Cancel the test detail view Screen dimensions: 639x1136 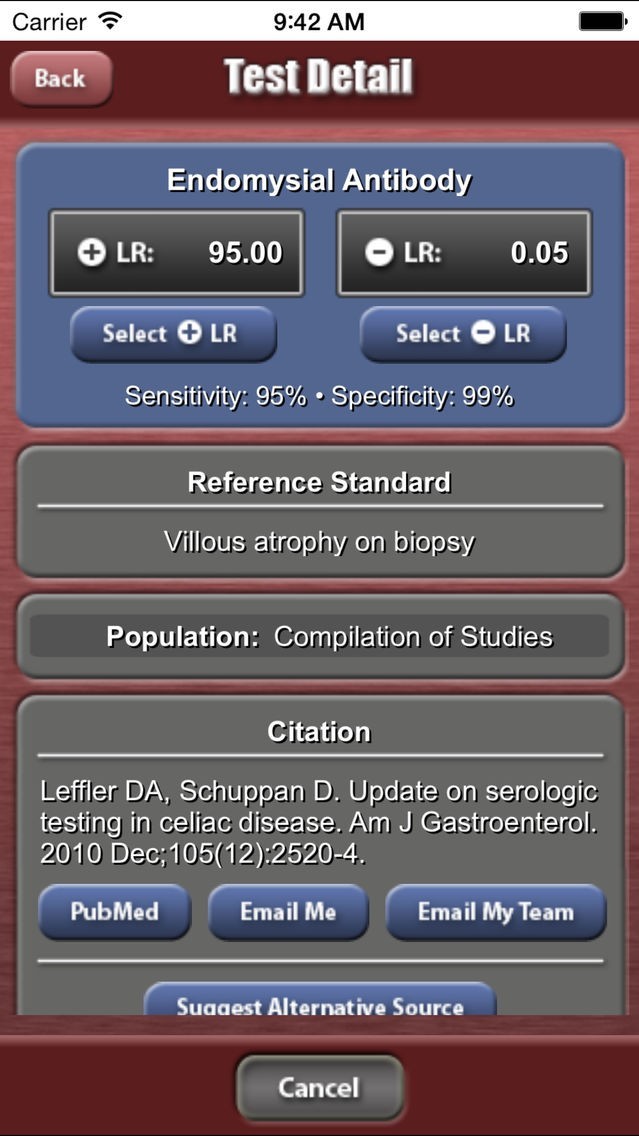click(x=320, y=1088)
